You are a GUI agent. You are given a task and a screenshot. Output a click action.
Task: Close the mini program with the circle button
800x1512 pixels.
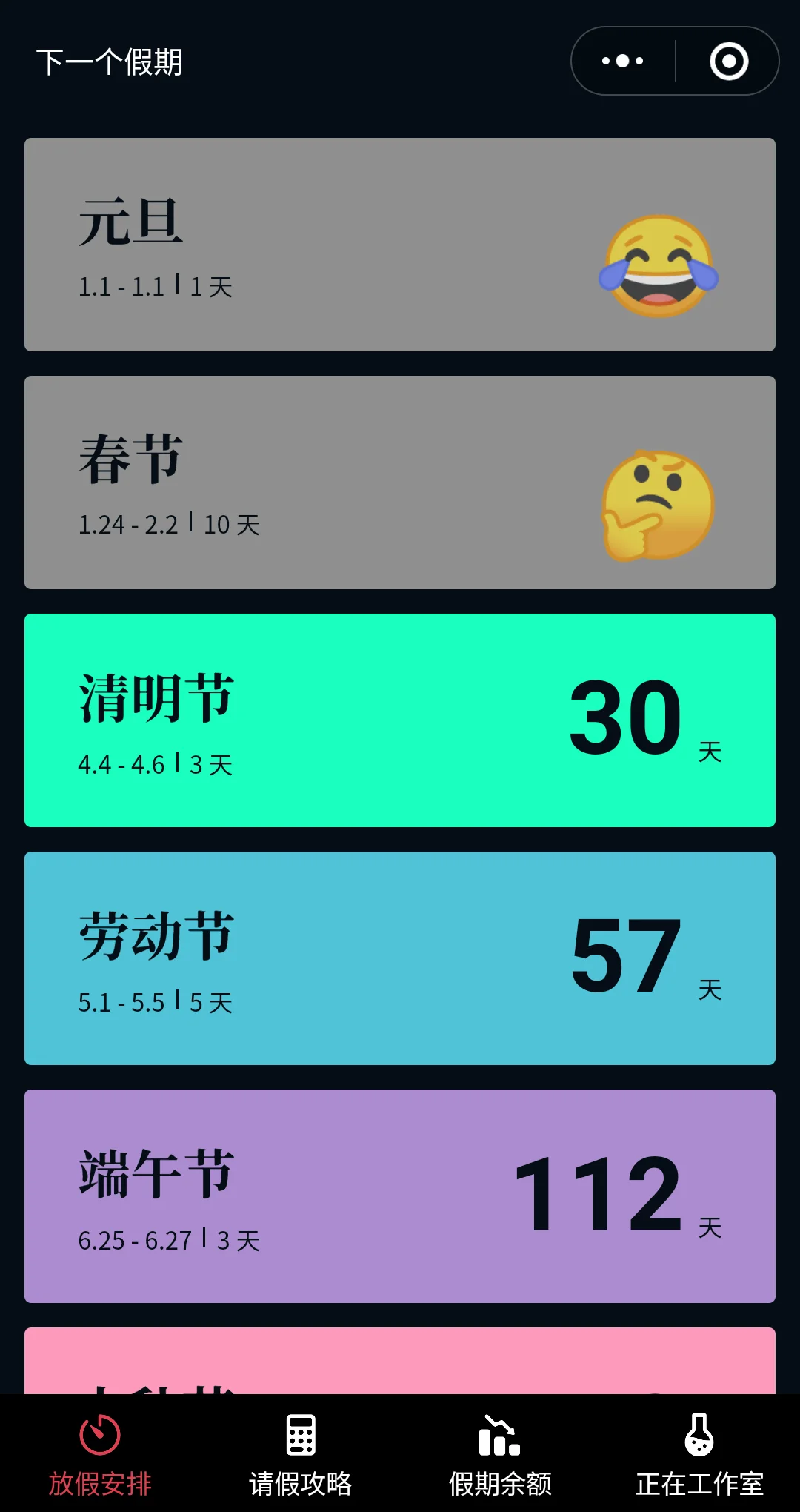[x=729, y=61]
